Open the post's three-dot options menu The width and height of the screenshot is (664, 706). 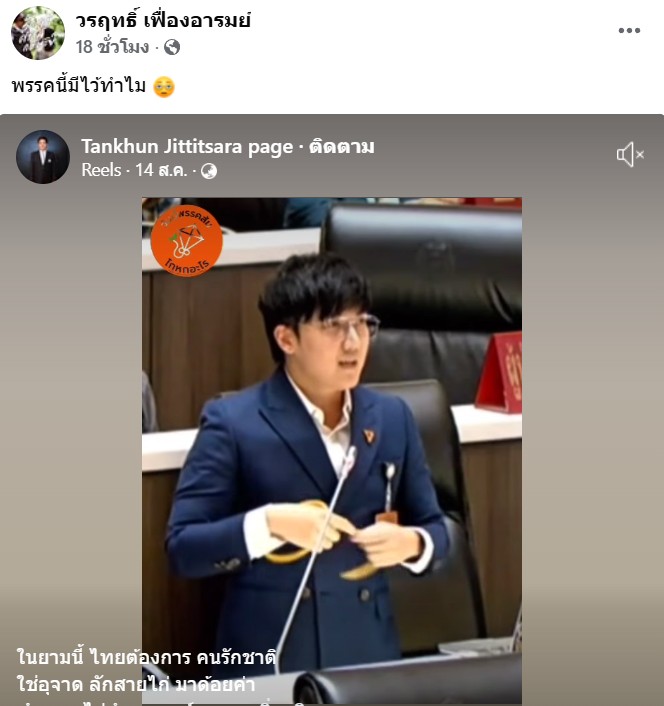pos(629,31)
